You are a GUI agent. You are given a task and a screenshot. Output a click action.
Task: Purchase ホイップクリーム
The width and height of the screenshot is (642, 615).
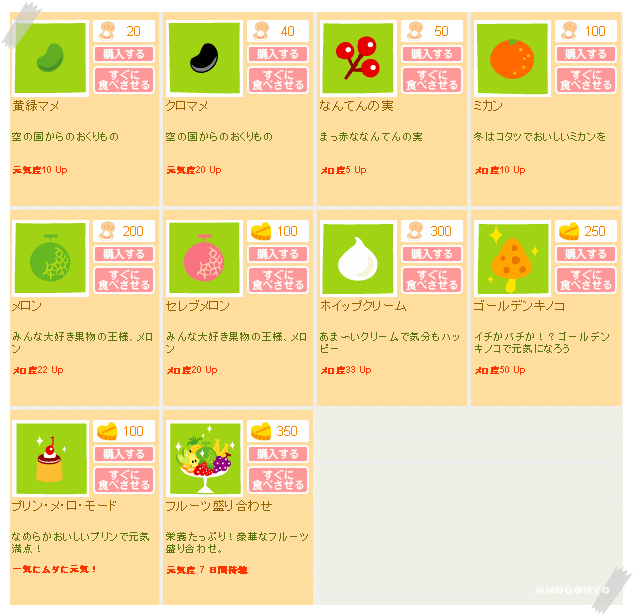point(432,254)
